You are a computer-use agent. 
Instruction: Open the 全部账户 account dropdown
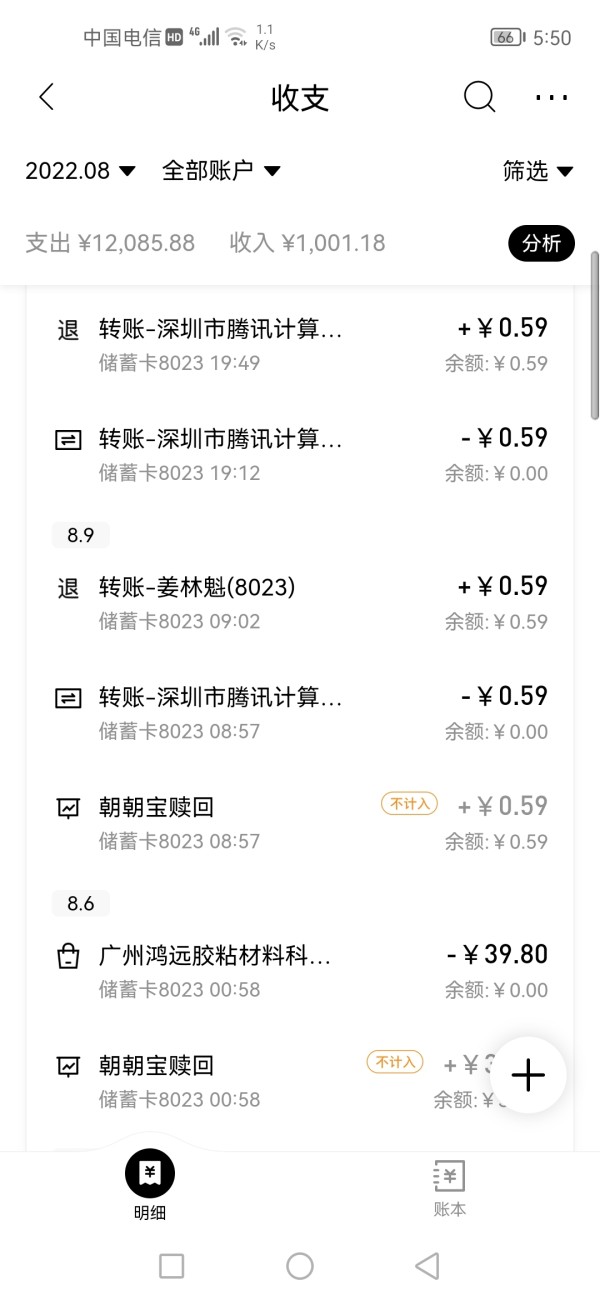click(x=221, y=171)
